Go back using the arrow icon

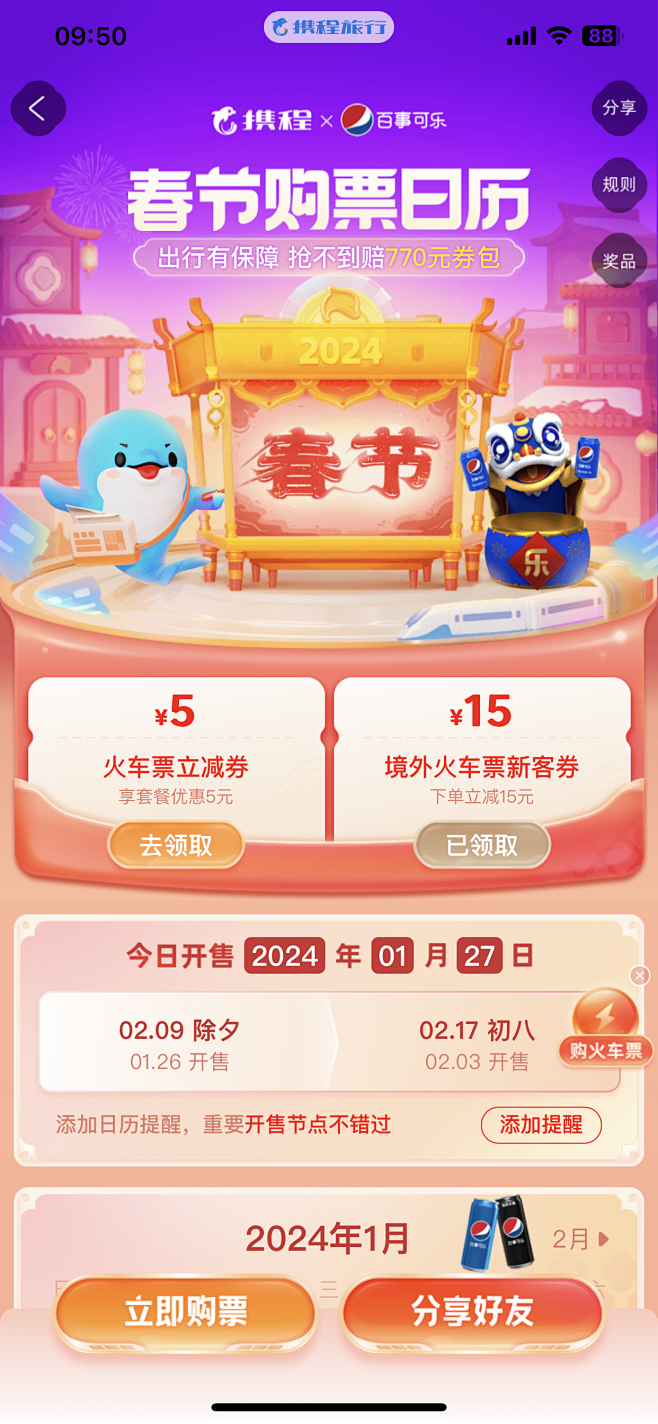(x=38, y=108)
